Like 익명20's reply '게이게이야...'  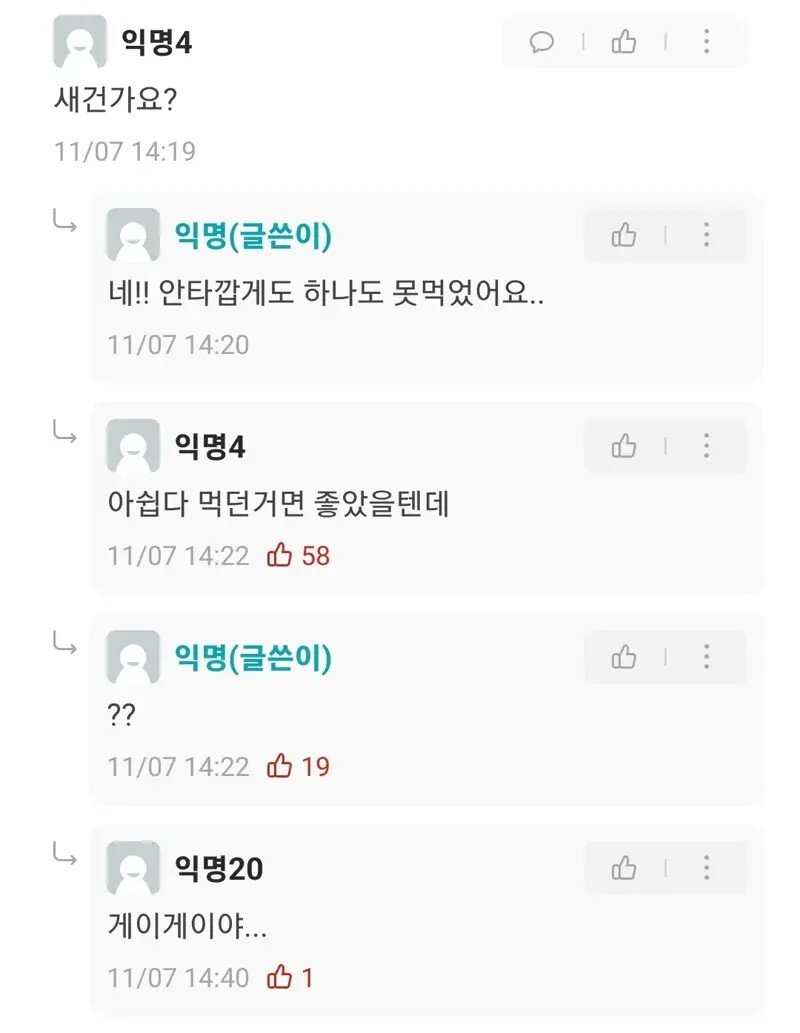624,868
